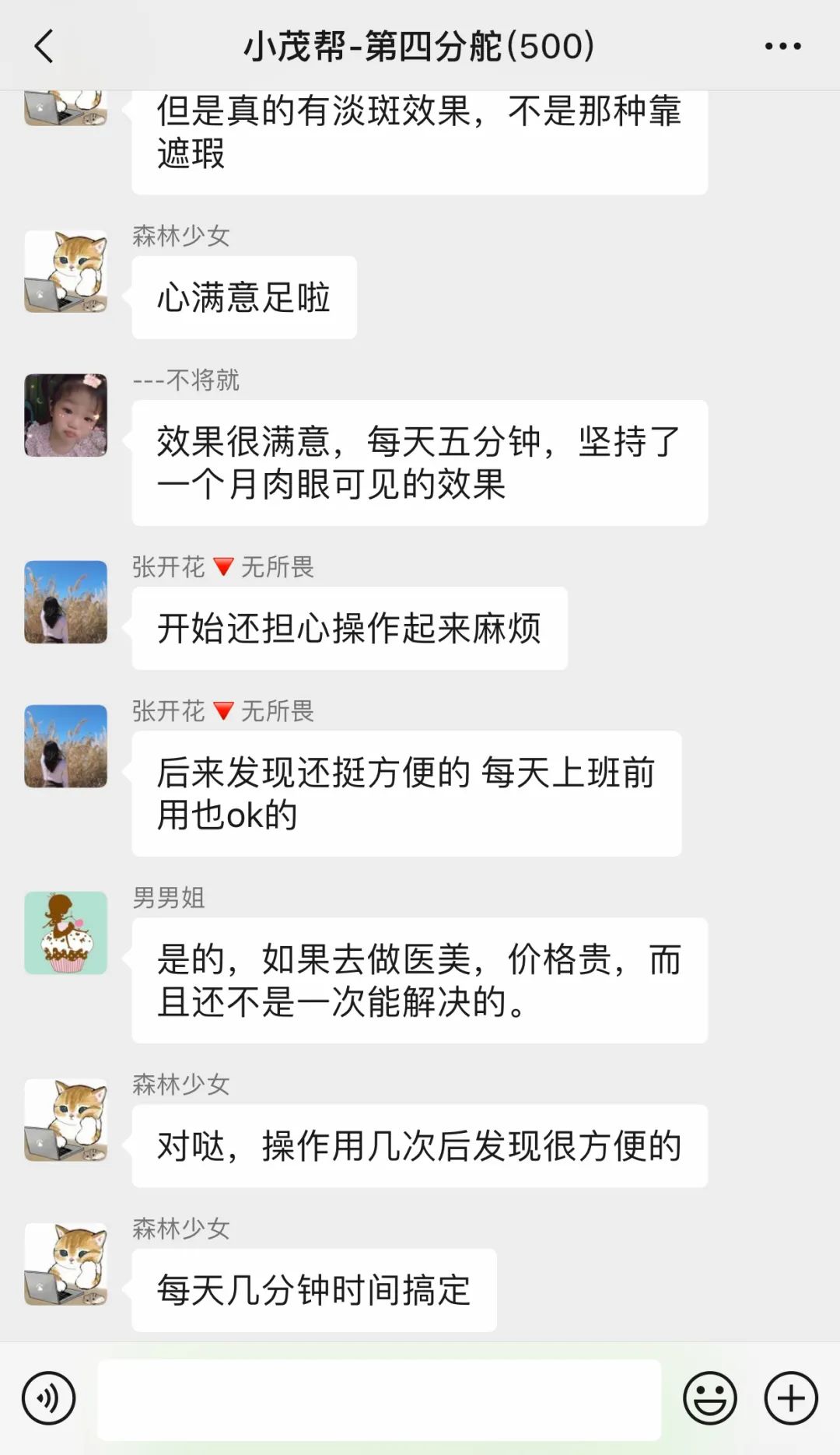The width and height of the screenshot is (840, 1455).
Task: Switch to voice message input
Action: coord(49,1398)
